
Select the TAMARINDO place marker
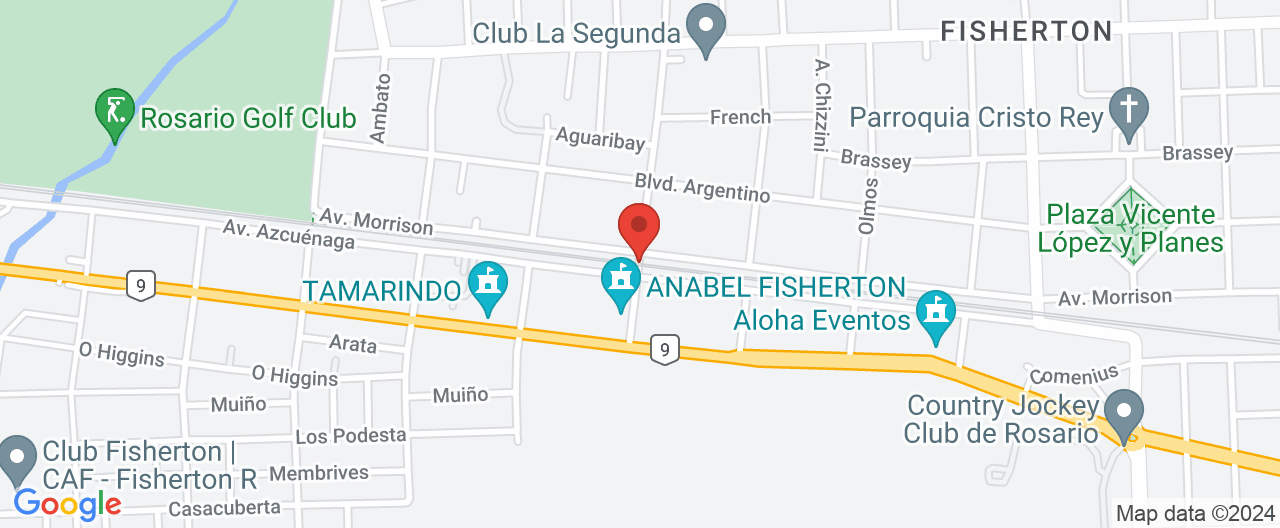pos(489,287)
